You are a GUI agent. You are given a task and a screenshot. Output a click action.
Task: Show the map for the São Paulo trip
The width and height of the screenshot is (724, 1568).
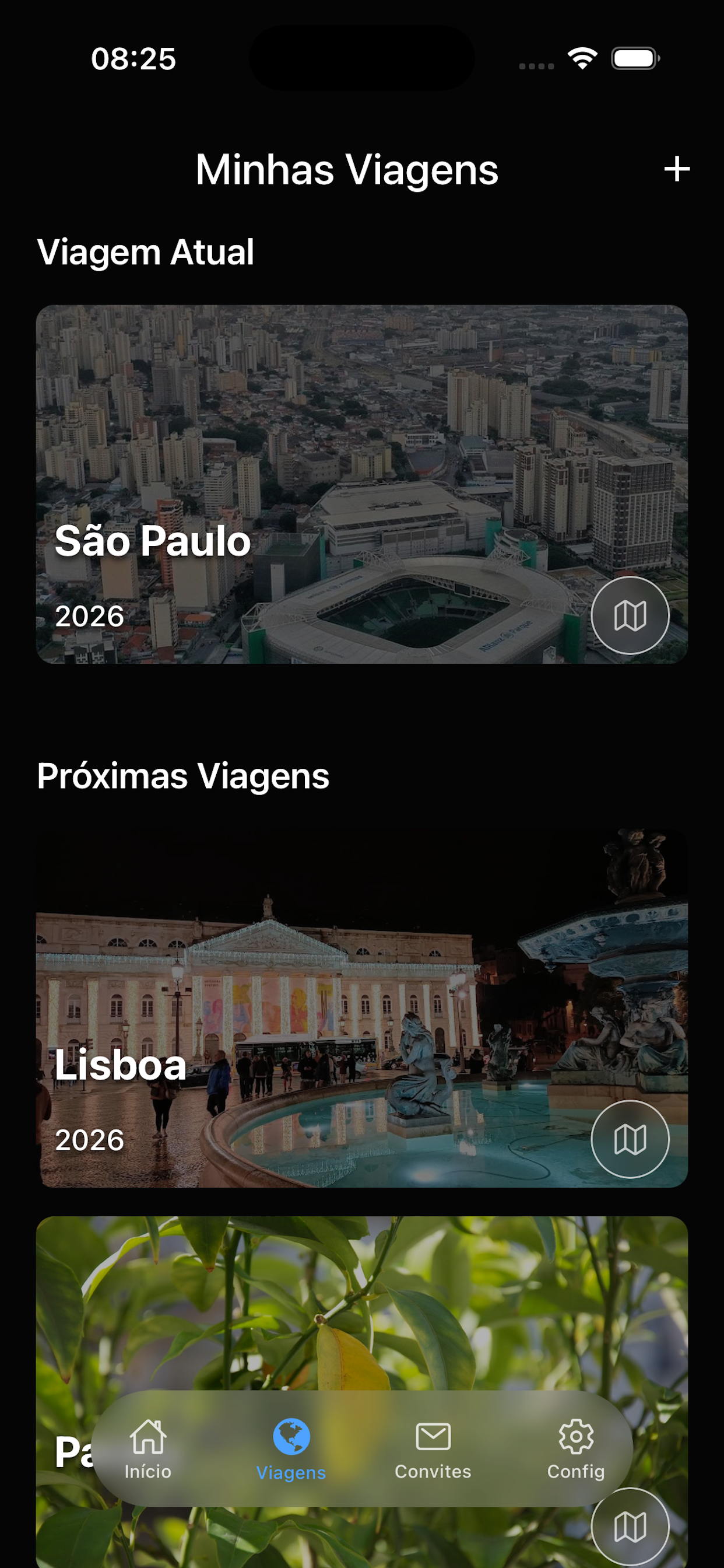pos(630,615)
